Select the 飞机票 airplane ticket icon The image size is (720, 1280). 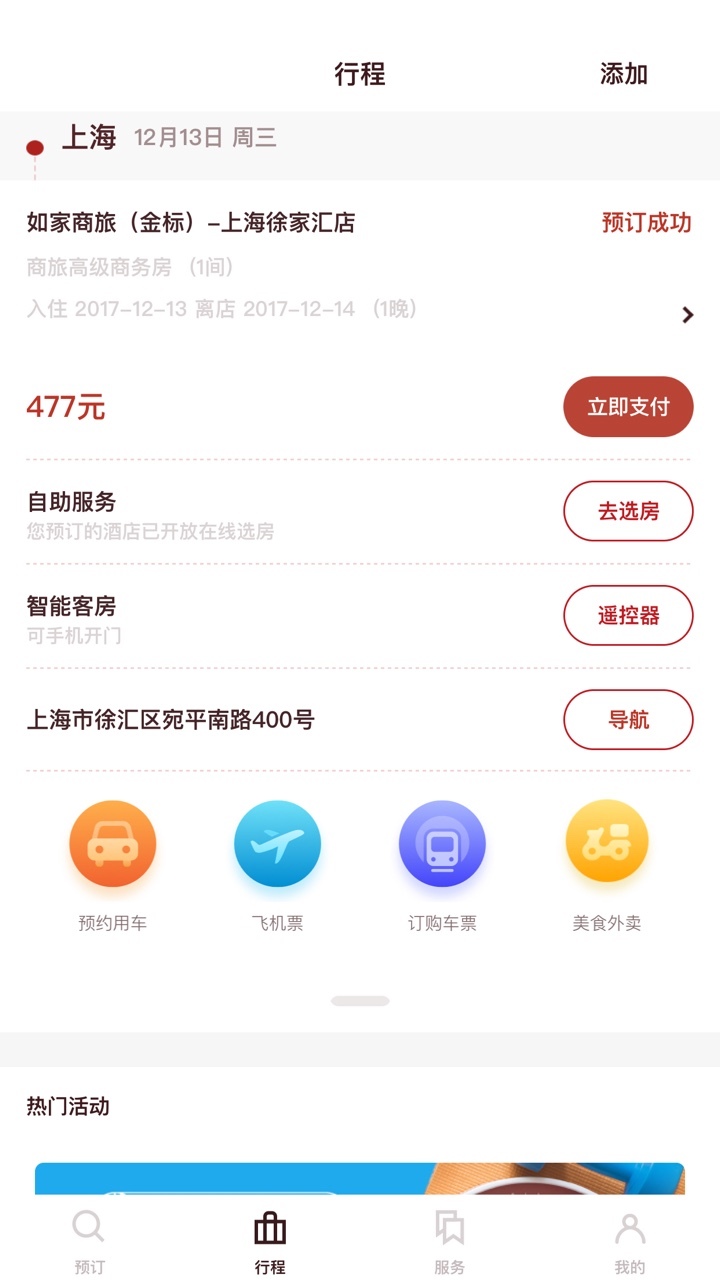pos(277,842)
